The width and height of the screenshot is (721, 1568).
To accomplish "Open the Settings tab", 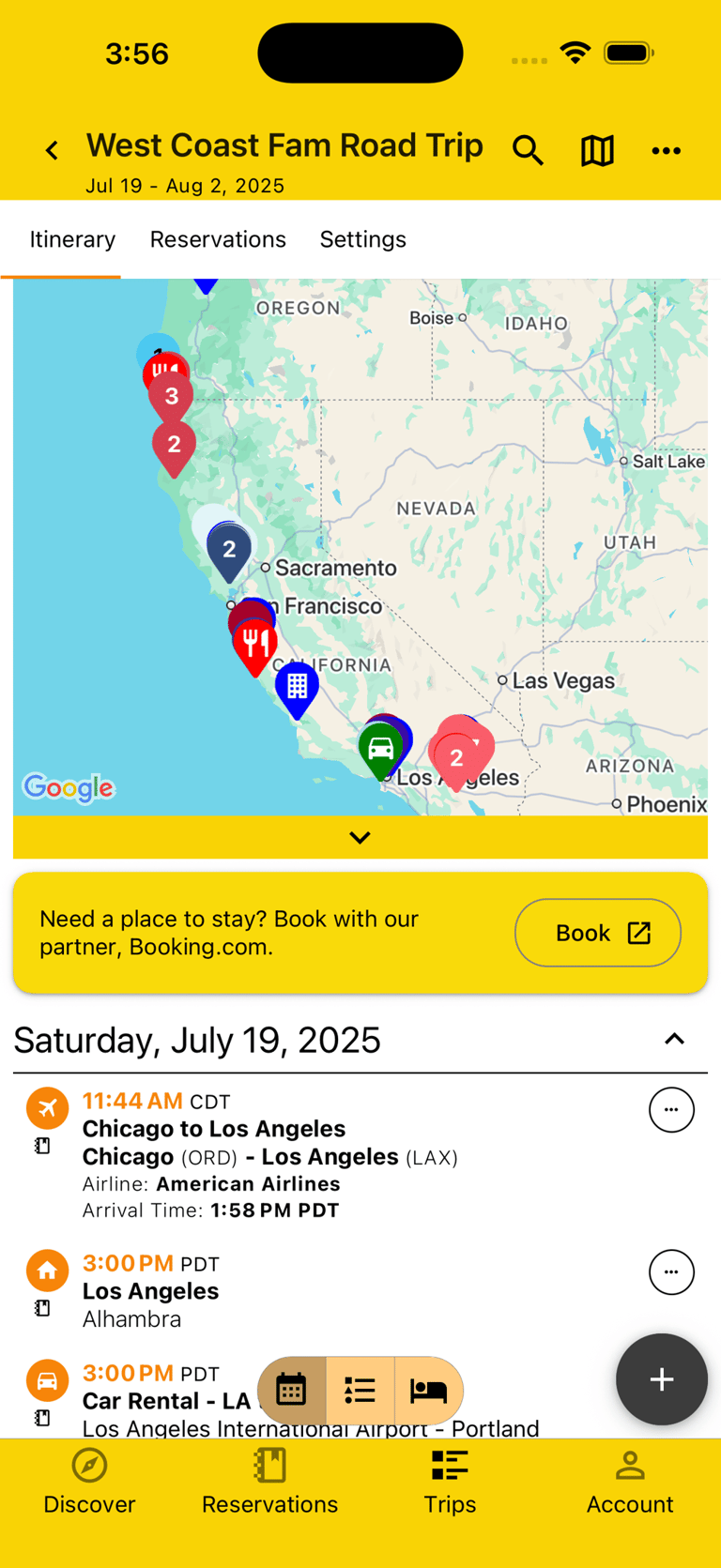I will pos(363,239).
